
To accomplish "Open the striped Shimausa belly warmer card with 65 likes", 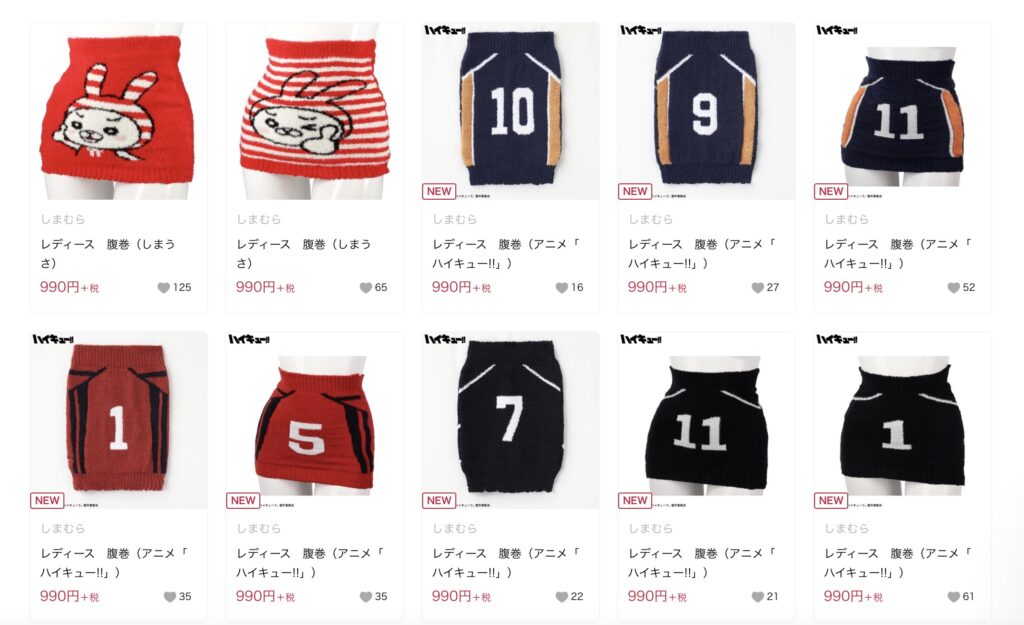I will point(314,112).
